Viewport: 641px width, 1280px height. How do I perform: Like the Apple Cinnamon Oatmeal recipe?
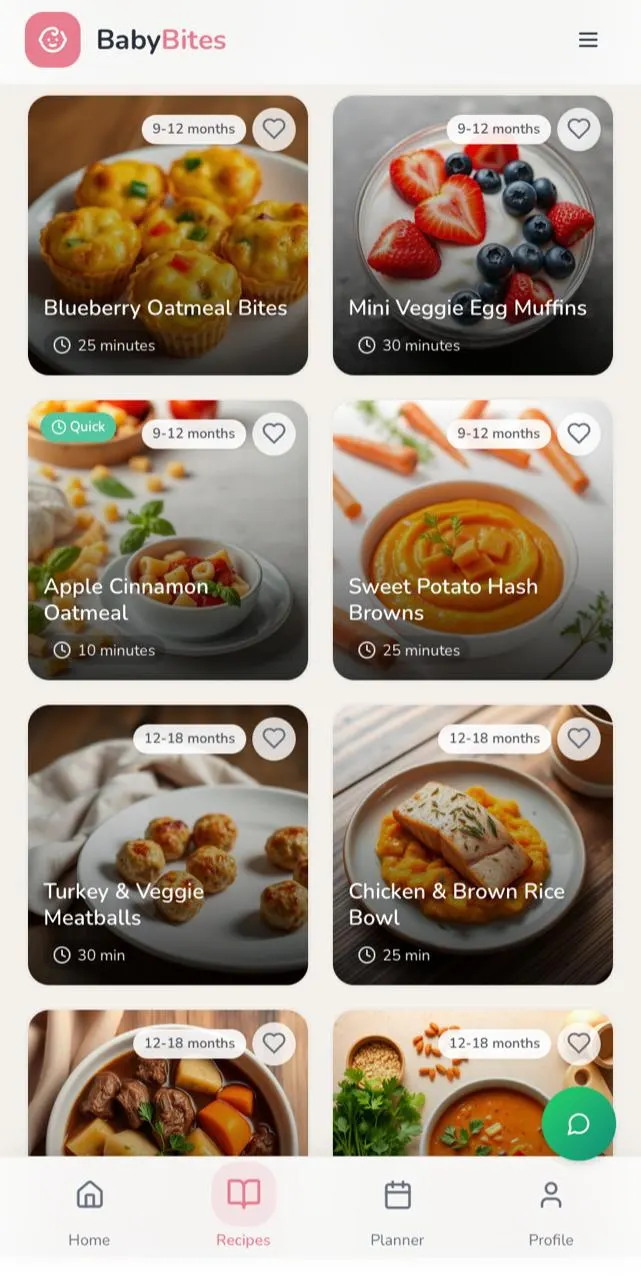(x=274, y=434)
